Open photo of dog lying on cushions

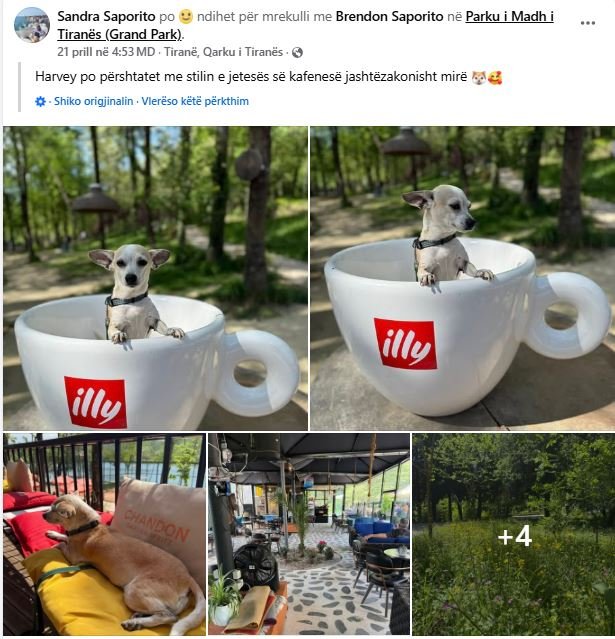click(104, 534)
